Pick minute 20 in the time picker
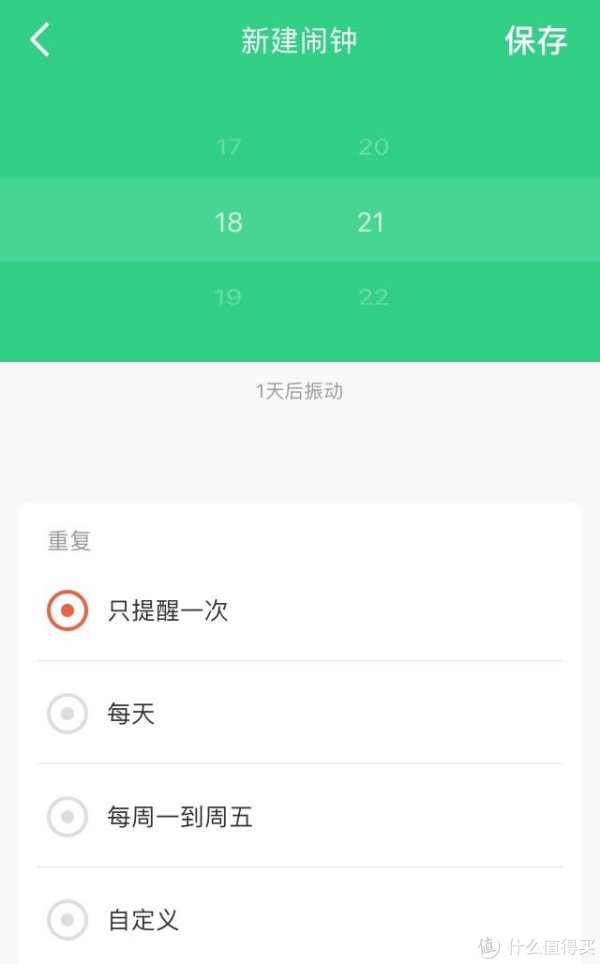This screenshot has width=600, height=964. tap(373, 147)
